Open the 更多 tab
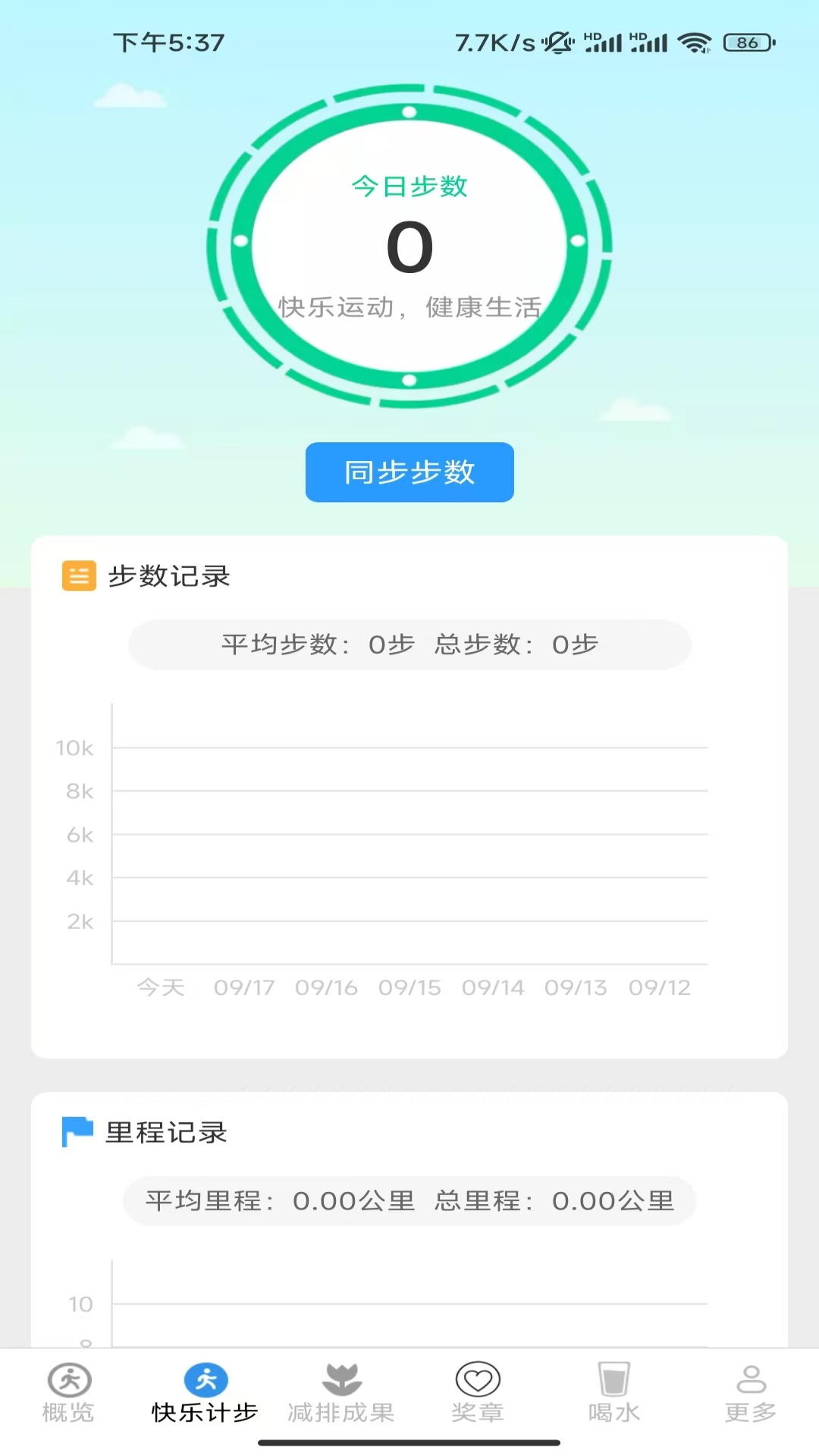This screenshot has height=1456, width=819. tap(751, 1393)
